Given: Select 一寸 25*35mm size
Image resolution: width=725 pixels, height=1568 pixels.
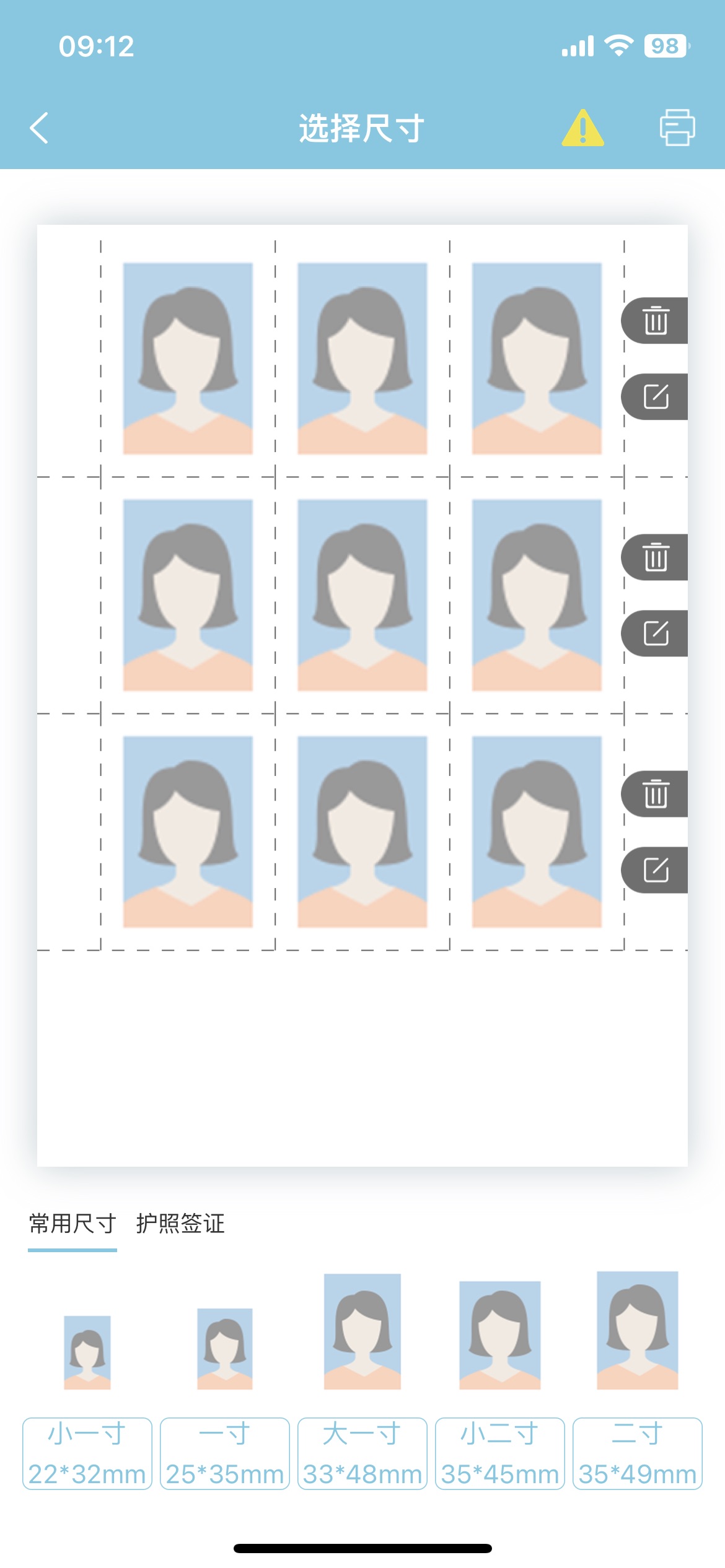Looking at the screenshot, I should pos(225,1453).
